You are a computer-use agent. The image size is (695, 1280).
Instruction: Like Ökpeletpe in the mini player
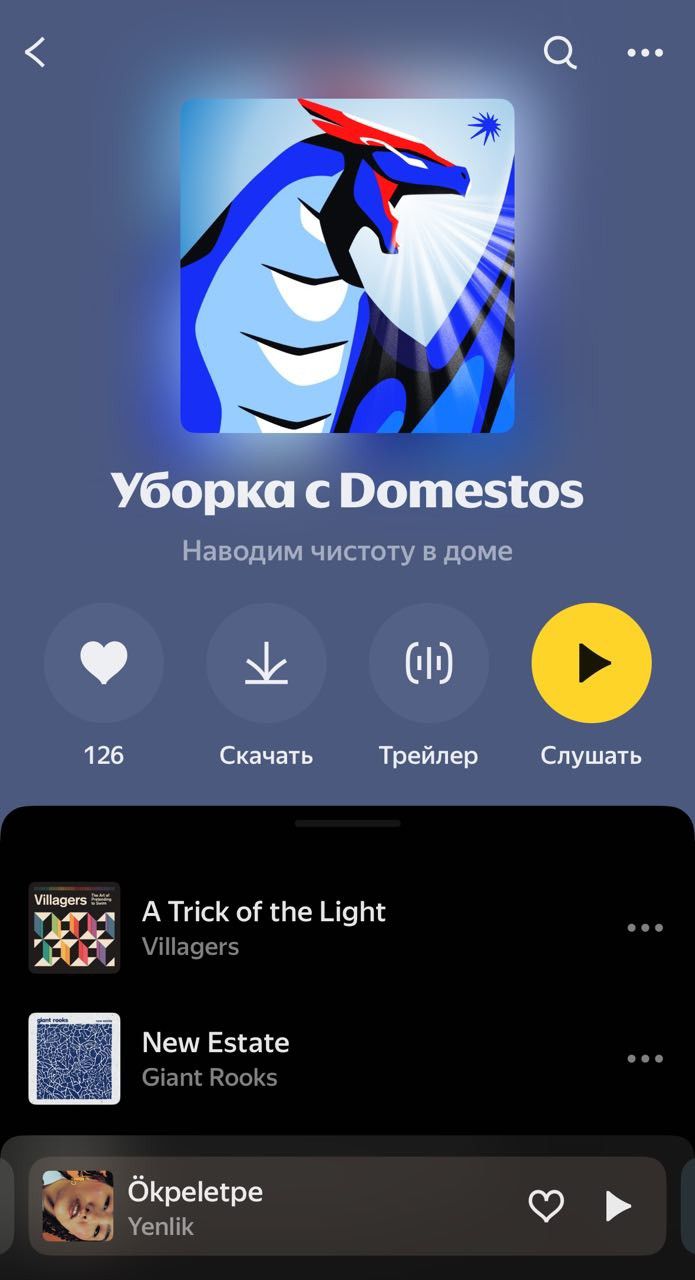point(546,1206)
